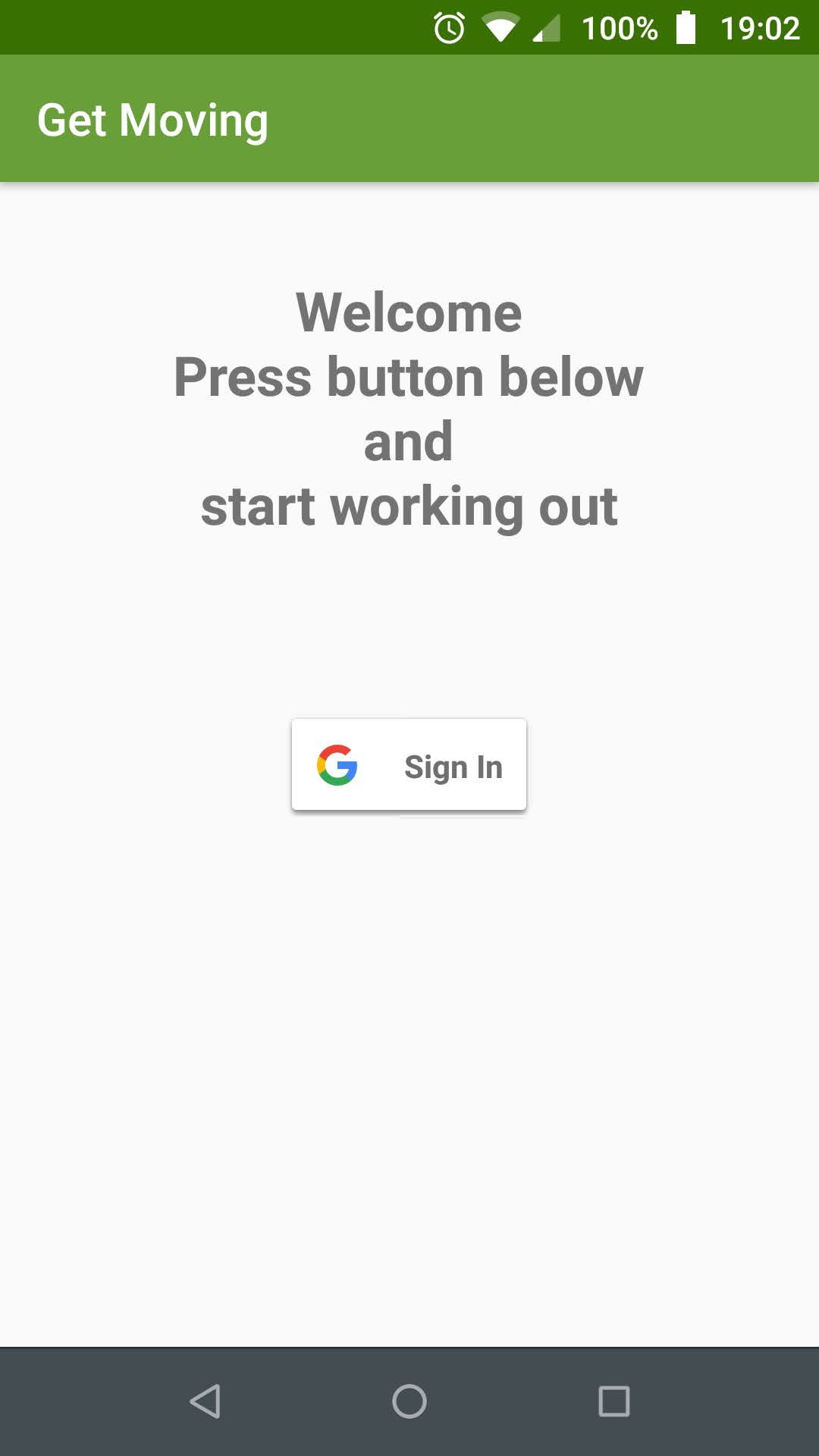
Task: Select the Welcome heading text
Action: point(409,312)
